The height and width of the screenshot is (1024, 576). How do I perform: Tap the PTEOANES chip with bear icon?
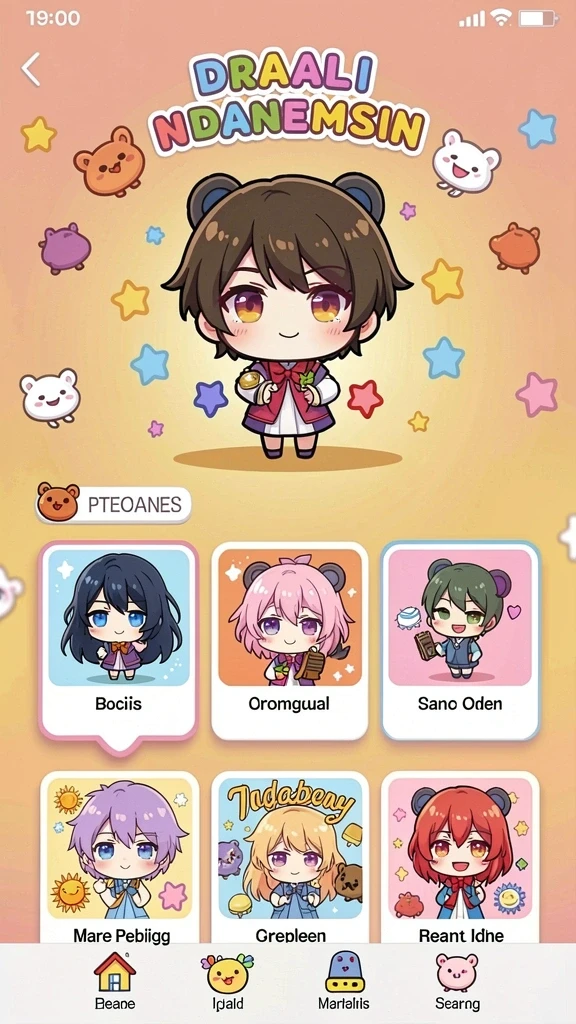(x=114, y=504)
